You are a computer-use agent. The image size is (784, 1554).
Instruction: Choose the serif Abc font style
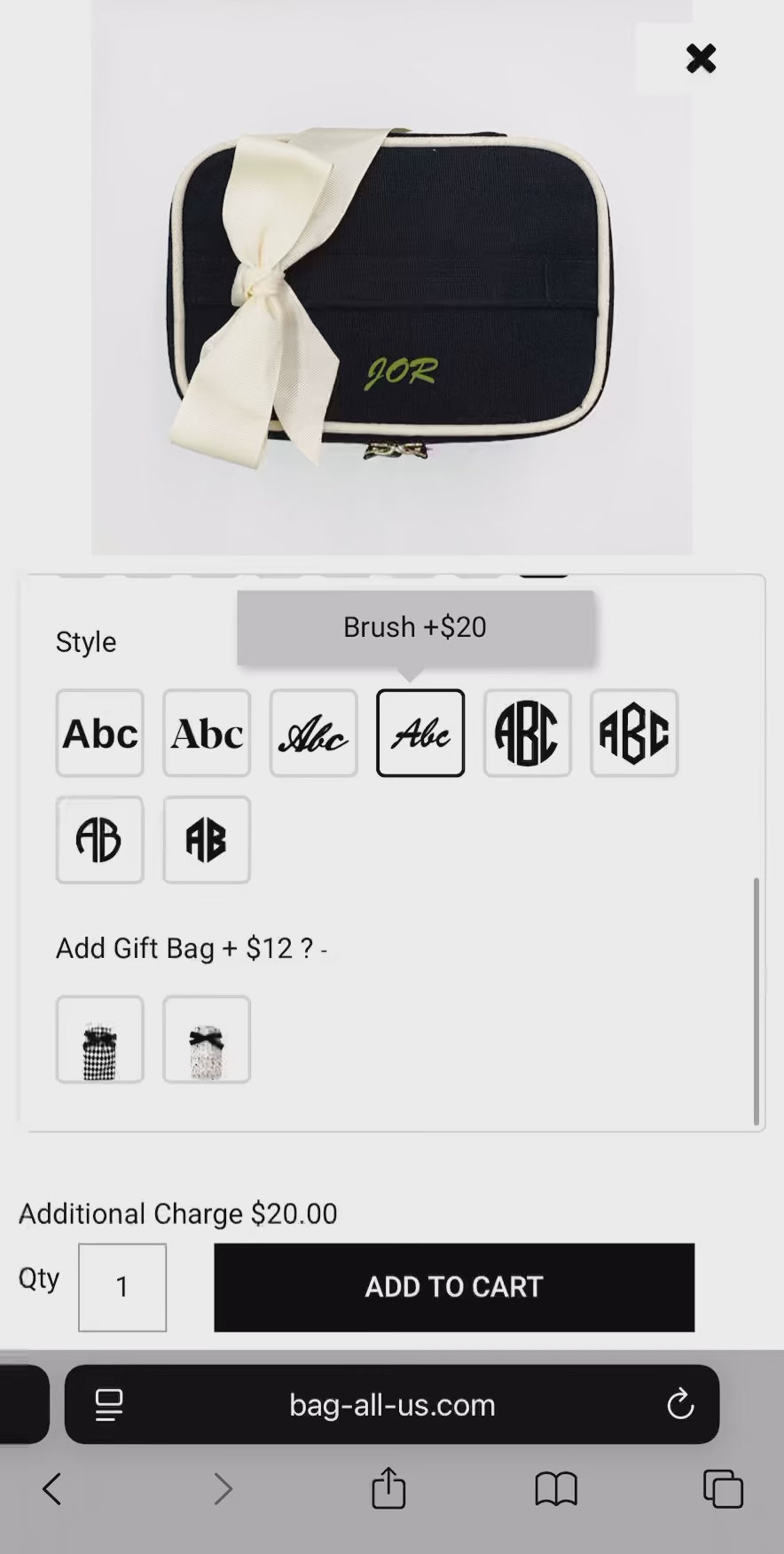(207, 733)
